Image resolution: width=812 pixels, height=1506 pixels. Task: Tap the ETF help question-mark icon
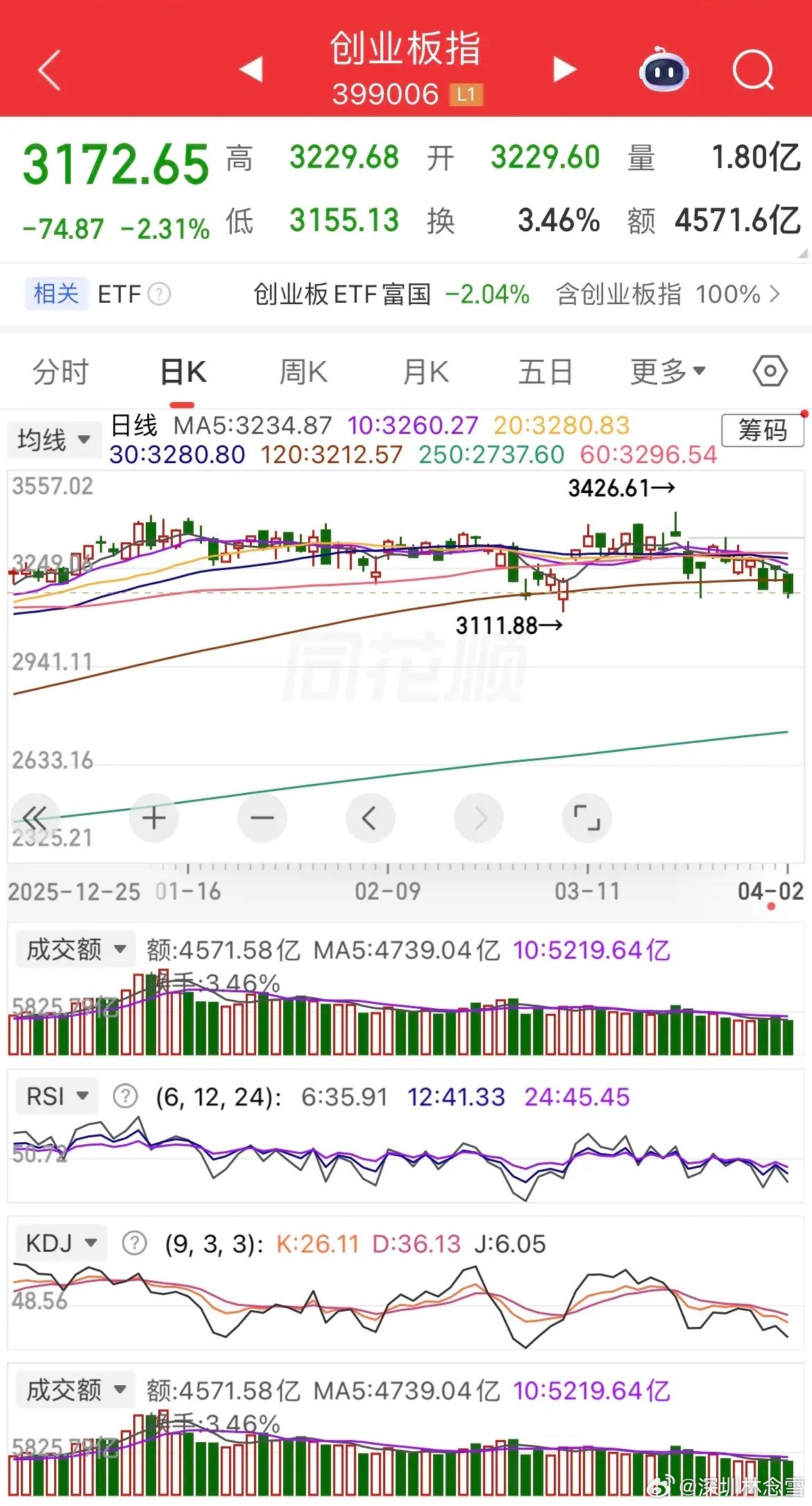click(160, 294)
